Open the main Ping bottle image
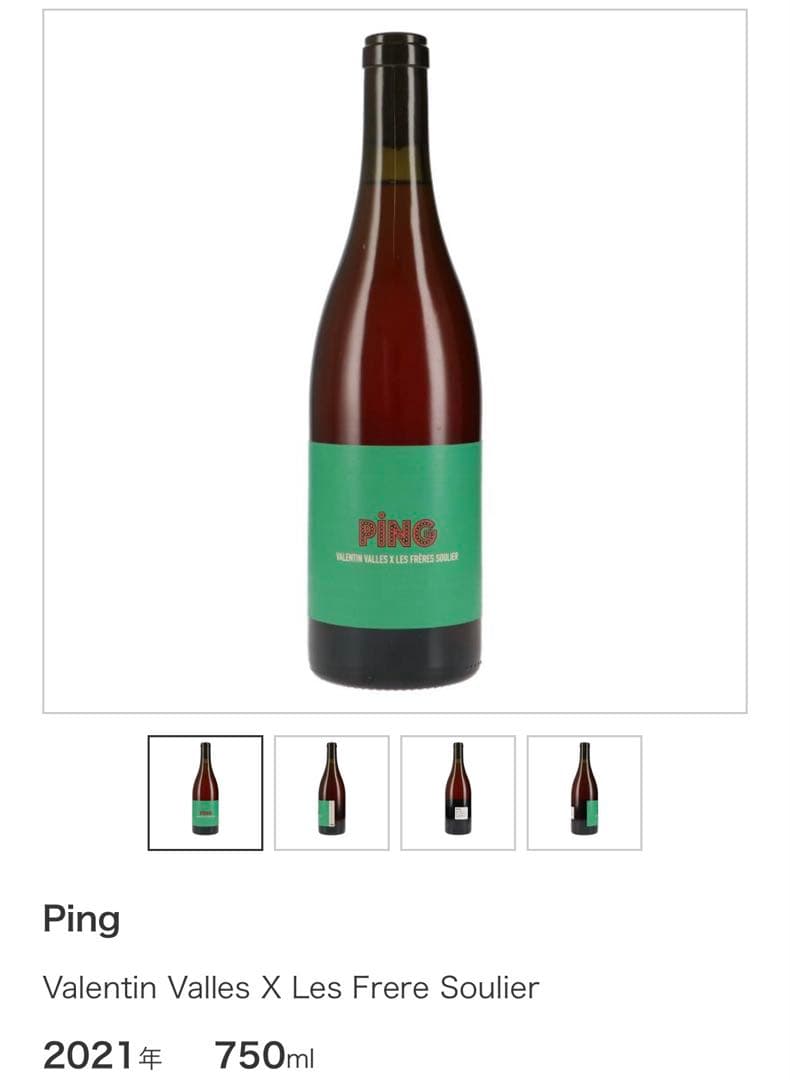Viewport: 790px width, 1080px height. point(394,361)
